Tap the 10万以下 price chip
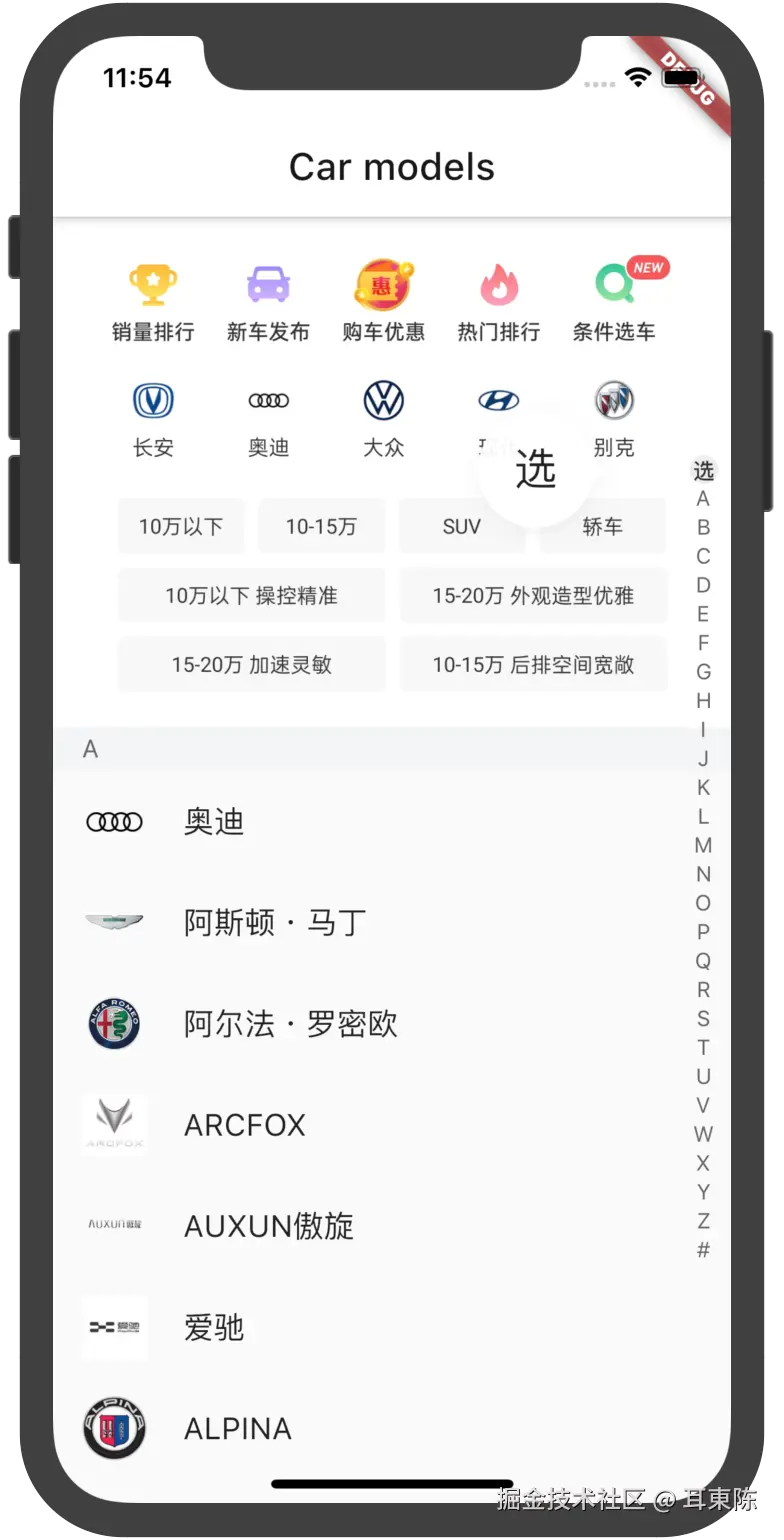The width and height of the screenshot is (784, 1540). point(181,526)
